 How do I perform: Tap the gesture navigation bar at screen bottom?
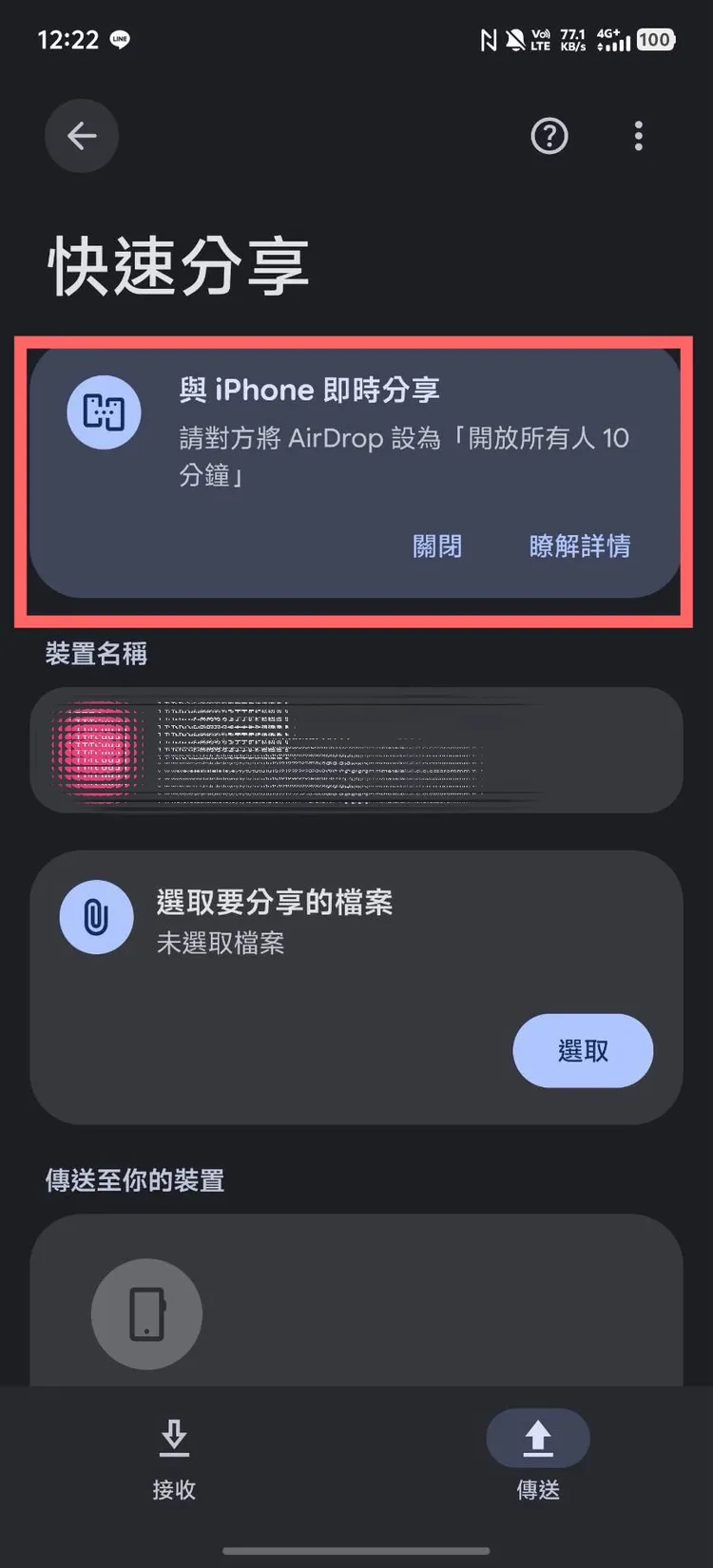356,1547
